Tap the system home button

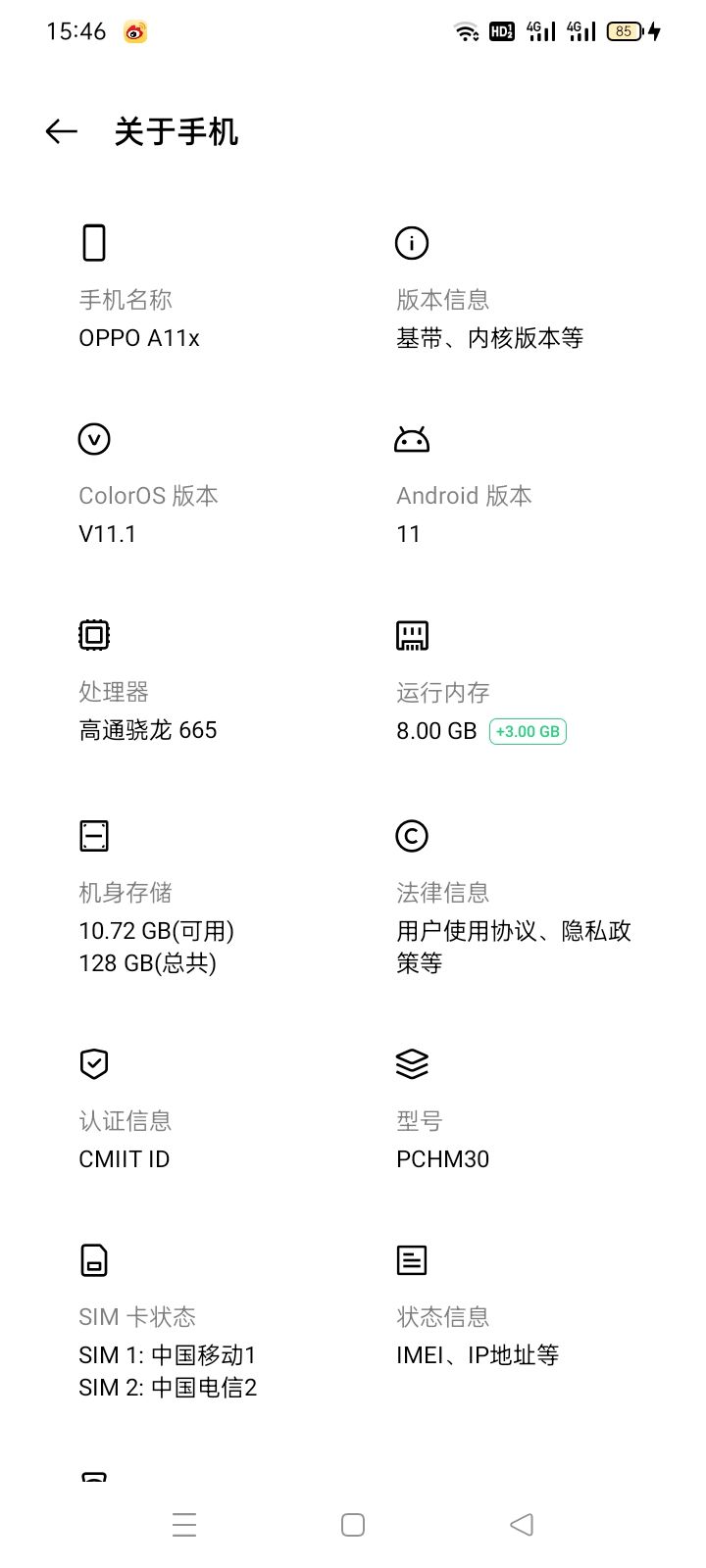[353, 1524]
